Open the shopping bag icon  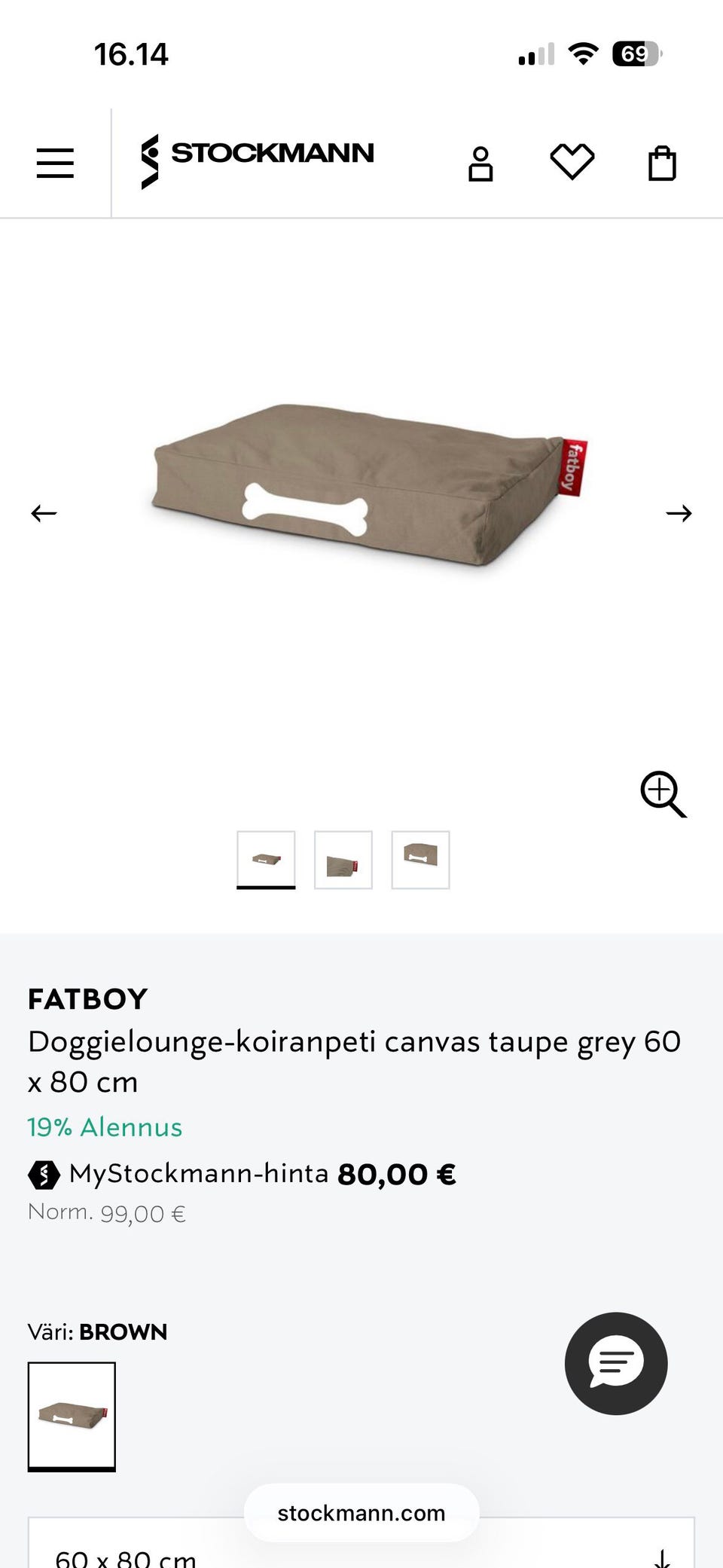point(662,162)
